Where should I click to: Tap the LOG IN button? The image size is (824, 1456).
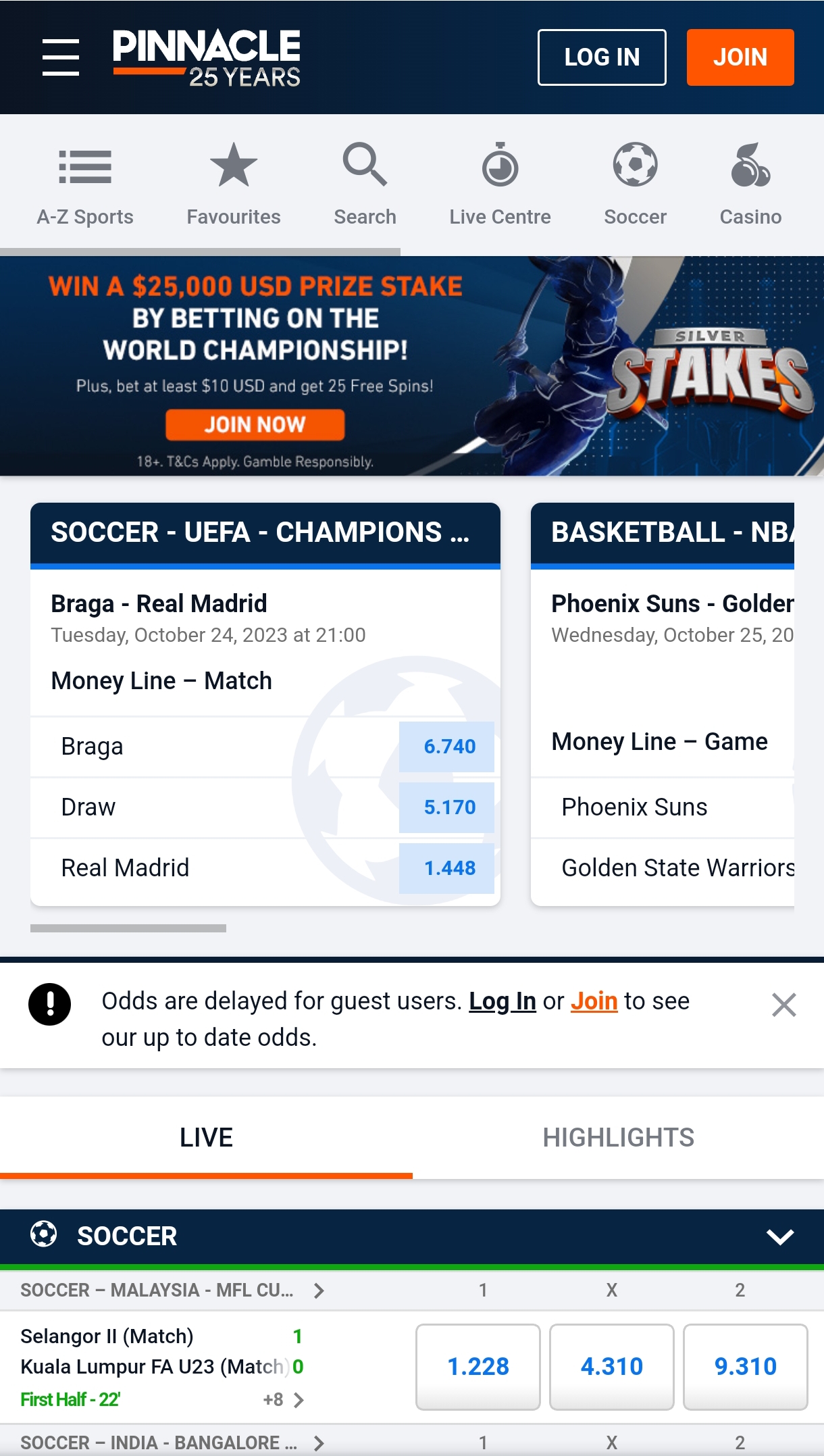[x=602, y=57]
